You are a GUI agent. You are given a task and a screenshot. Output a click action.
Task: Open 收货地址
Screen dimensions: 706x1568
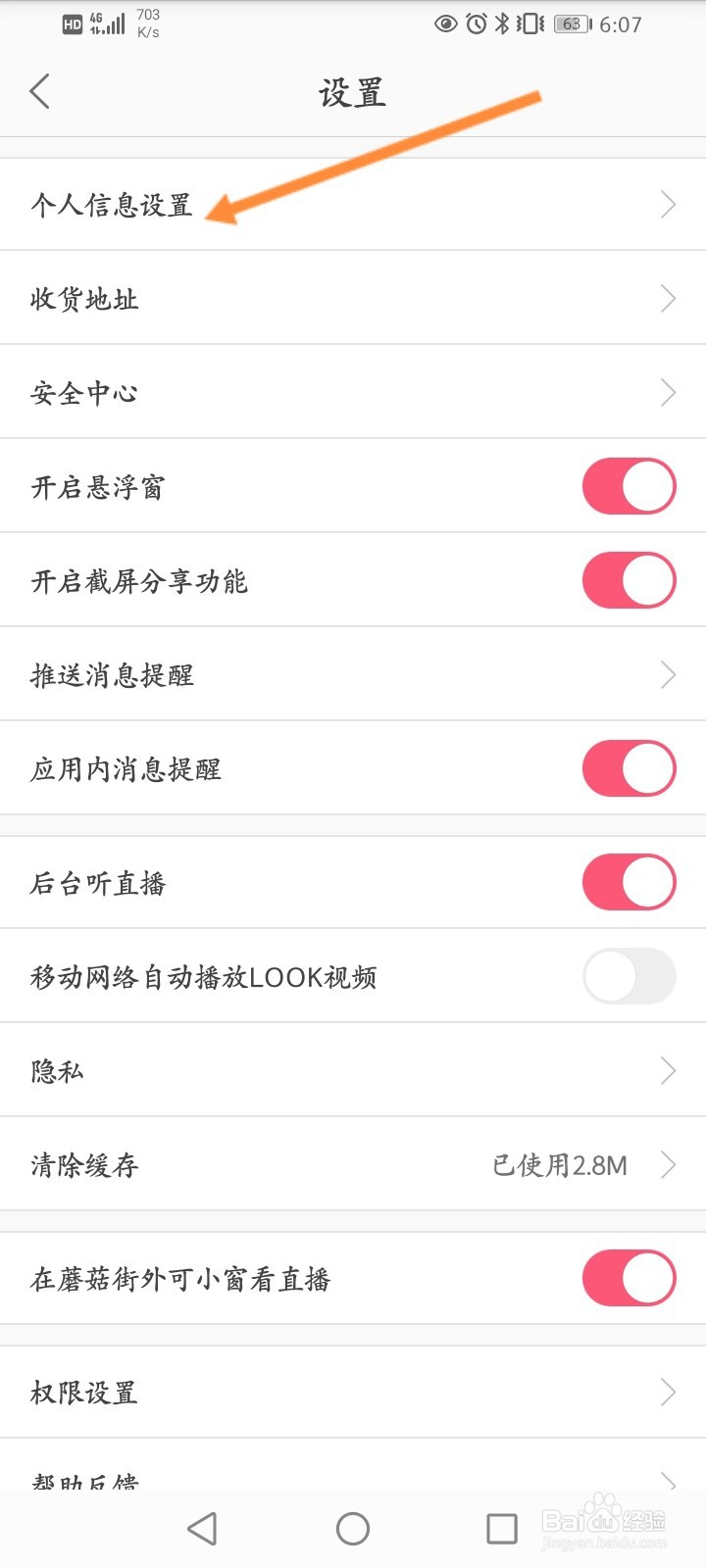tap(353, 298)
